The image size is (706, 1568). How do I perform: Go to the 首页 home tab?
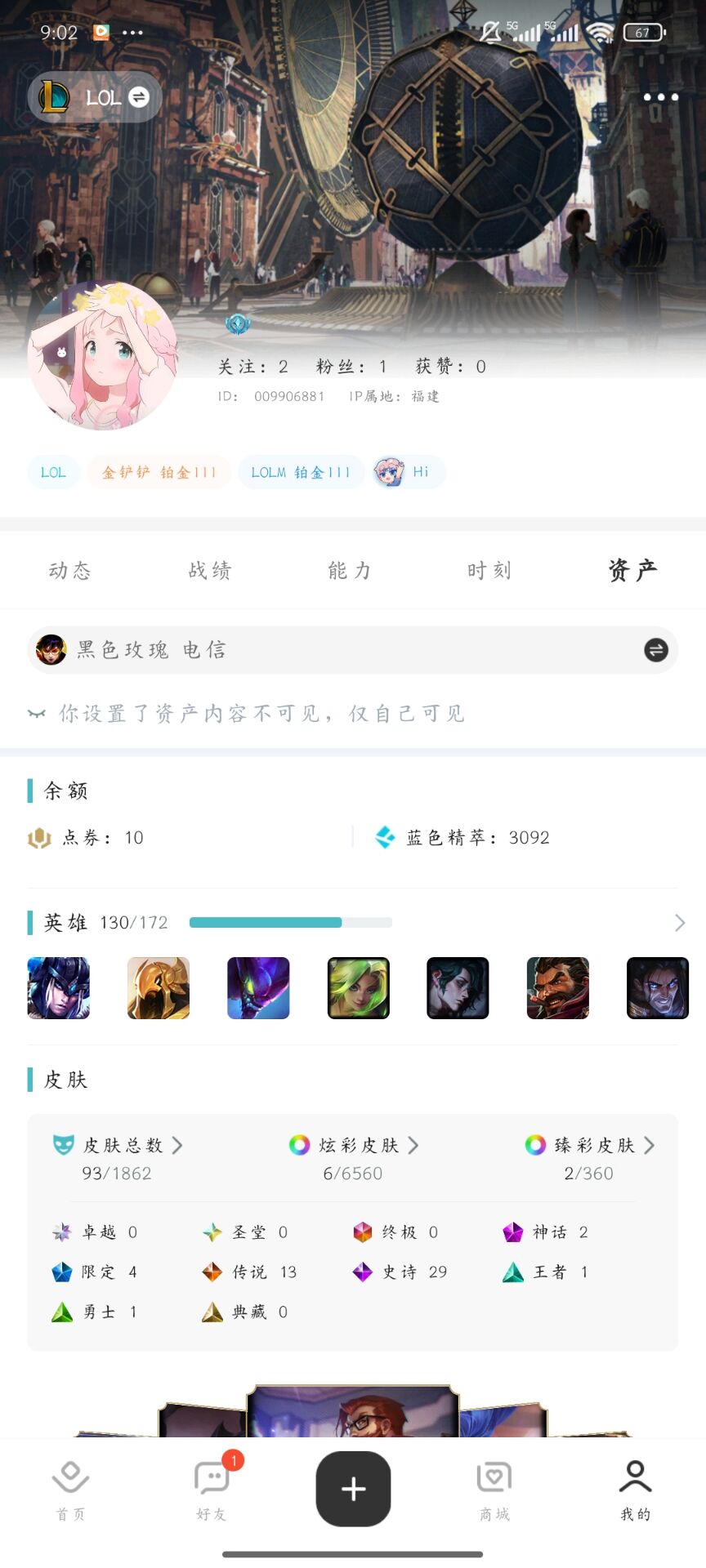click(70, 1490)
